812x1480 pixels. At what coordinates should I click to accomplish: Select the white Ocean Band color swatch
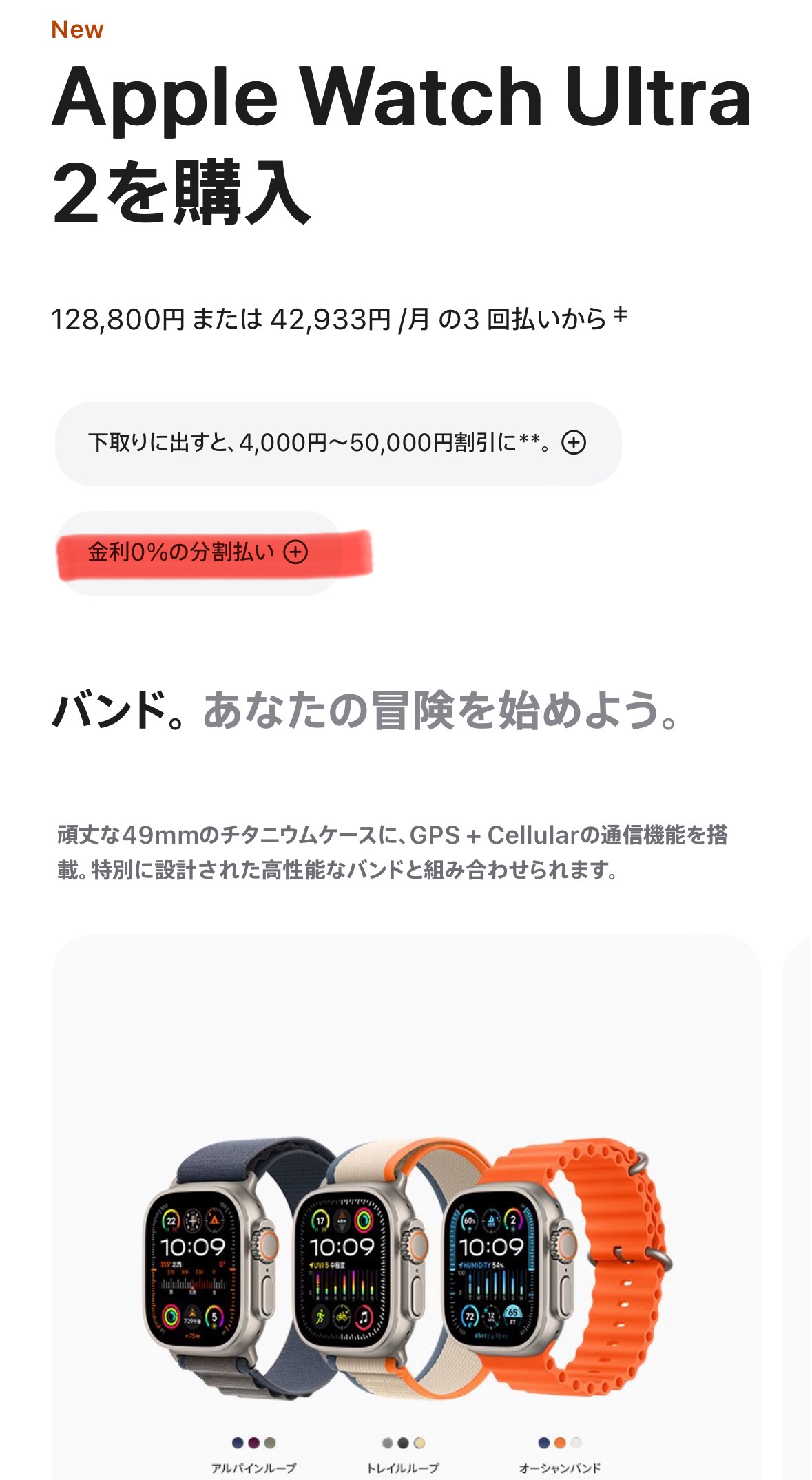click(576, 1443)
